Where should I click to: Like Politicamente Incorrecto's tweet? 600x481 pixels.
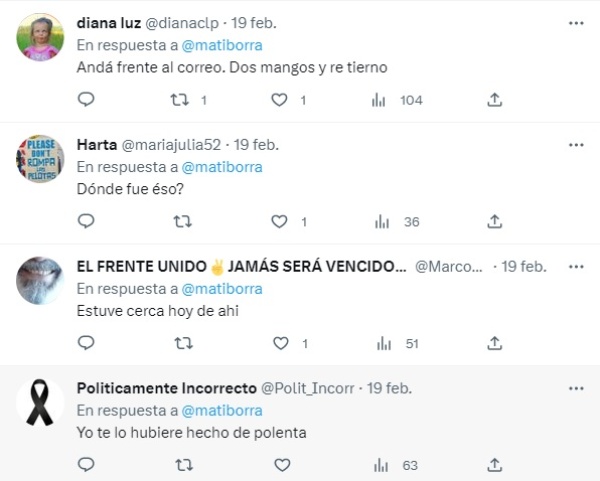coord(281,464)
